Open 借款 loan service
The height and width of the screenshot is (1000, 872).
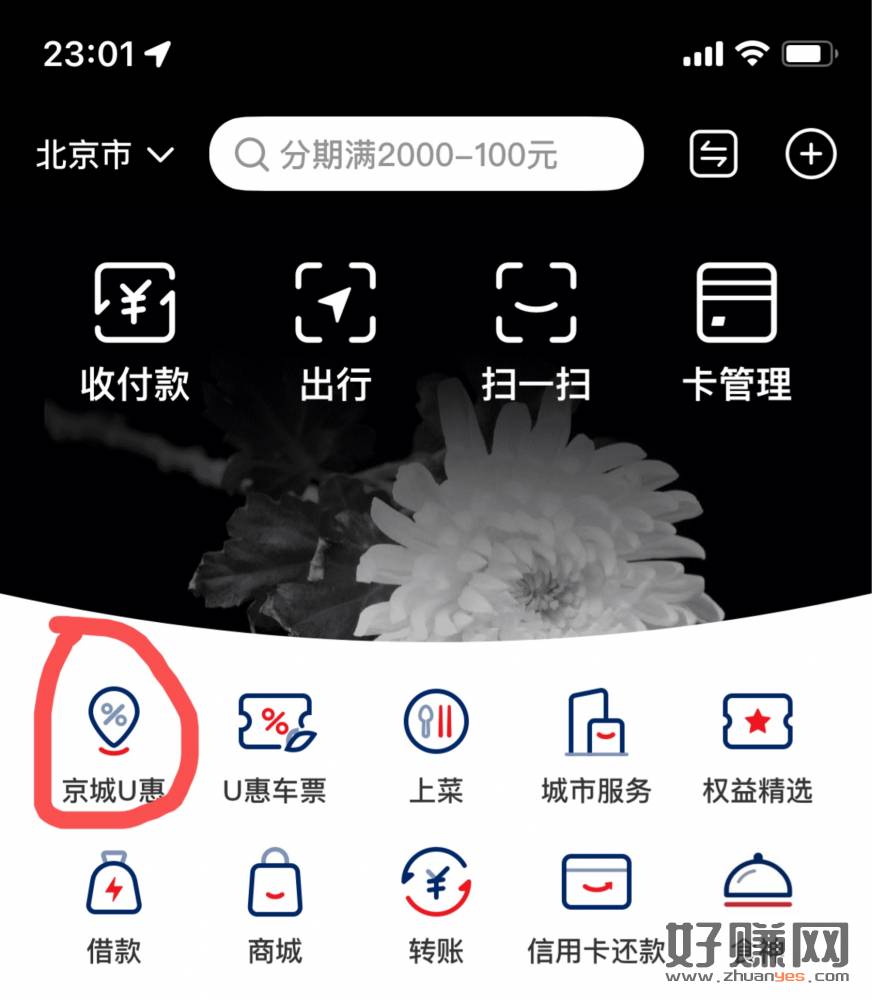coord(114,905)
